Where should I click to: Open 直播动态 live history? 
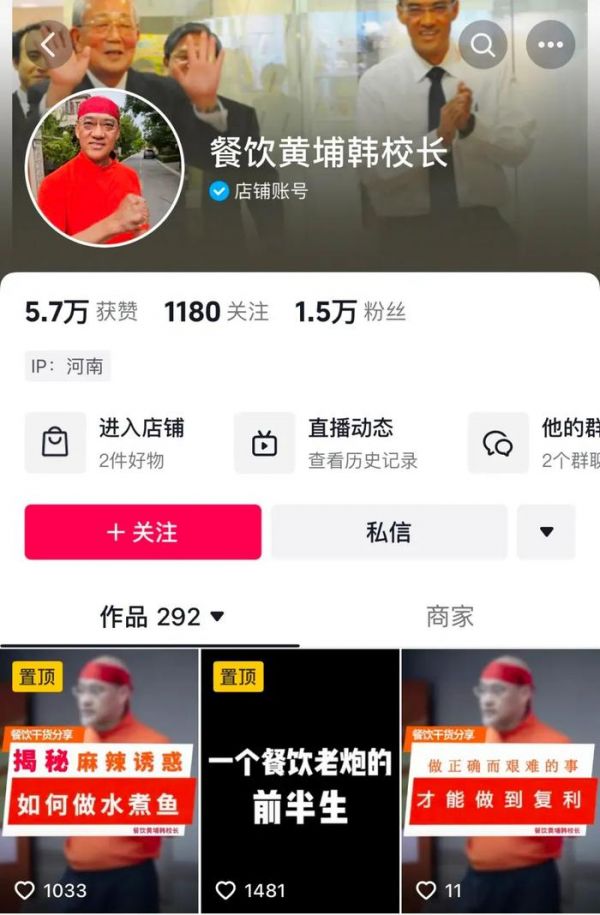328,442
